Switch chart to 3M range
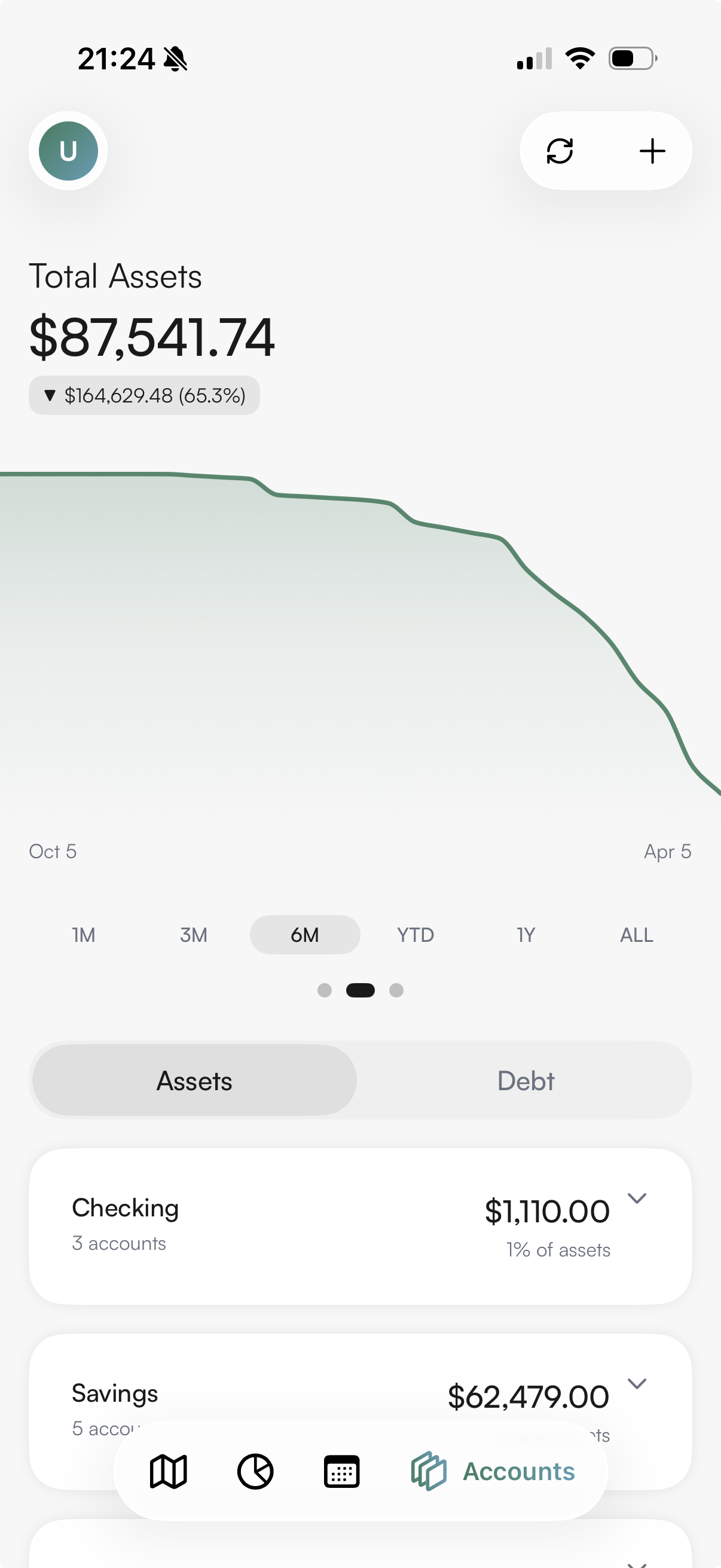The width and height of the screenshot is (721, 1568). pyautogui.click(x=194, y=935)
